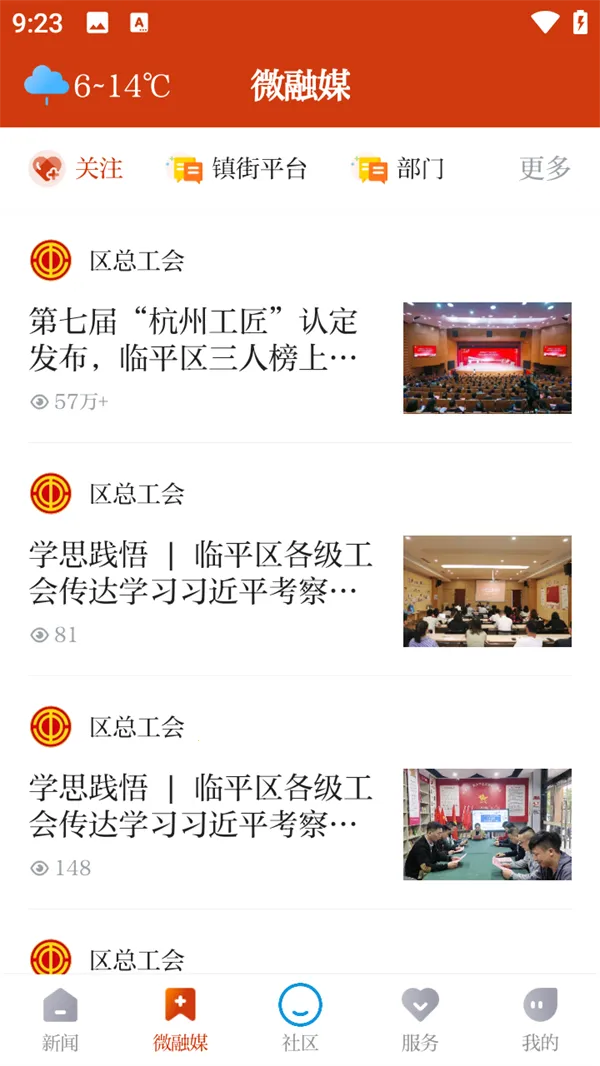Tap 更多 to see more categories
Image resolution: width=600 pixels, height=1066 pixels.
(x=544, y=169)
